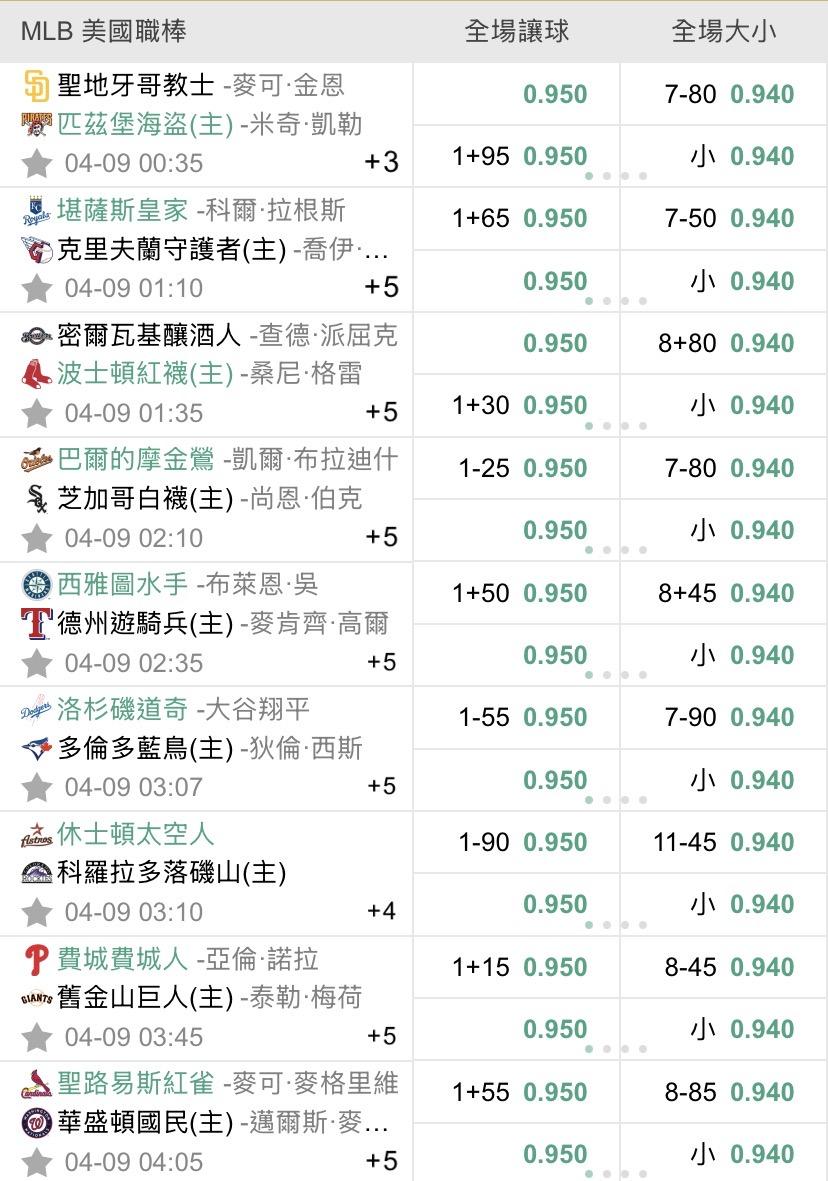Open +4 more markets for Astros-Rockies
Viewport: 828px width, 1181px height.
pos(381,911)
